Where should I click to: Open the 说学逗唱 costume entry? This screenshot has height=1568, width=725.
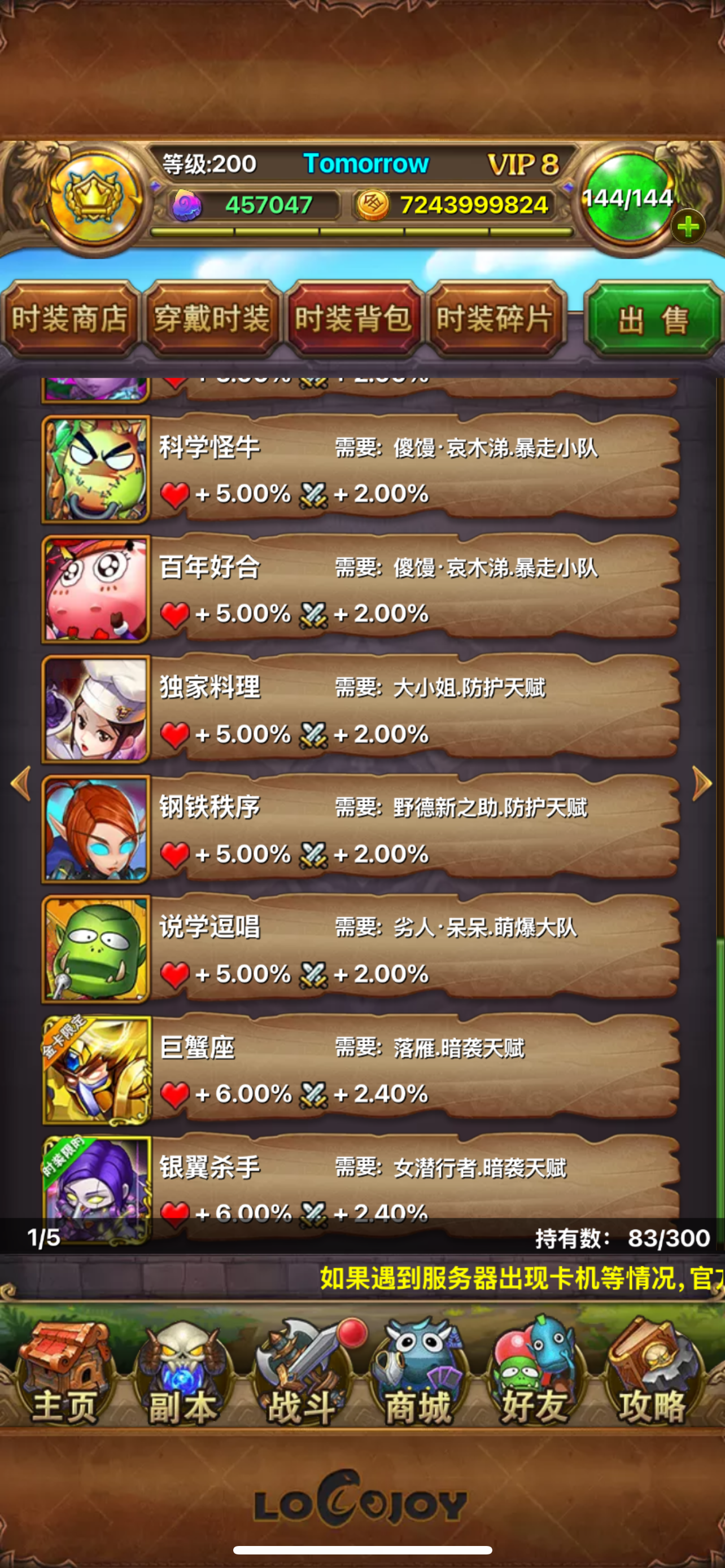tap(359, 949)
